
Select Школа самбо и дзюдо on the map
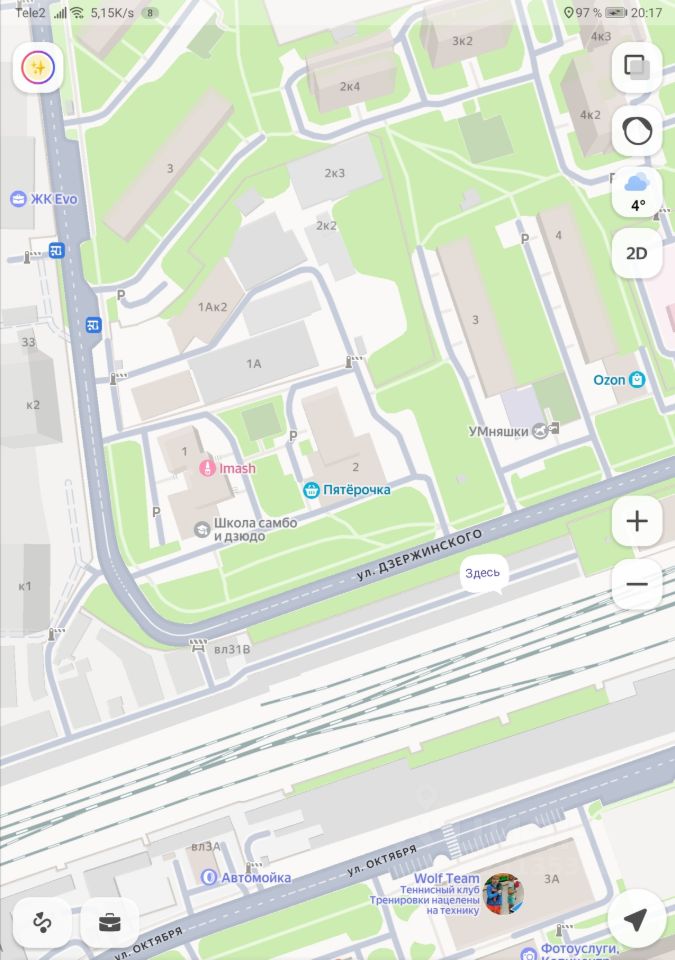pyautogui.click(x=201, y=529)
